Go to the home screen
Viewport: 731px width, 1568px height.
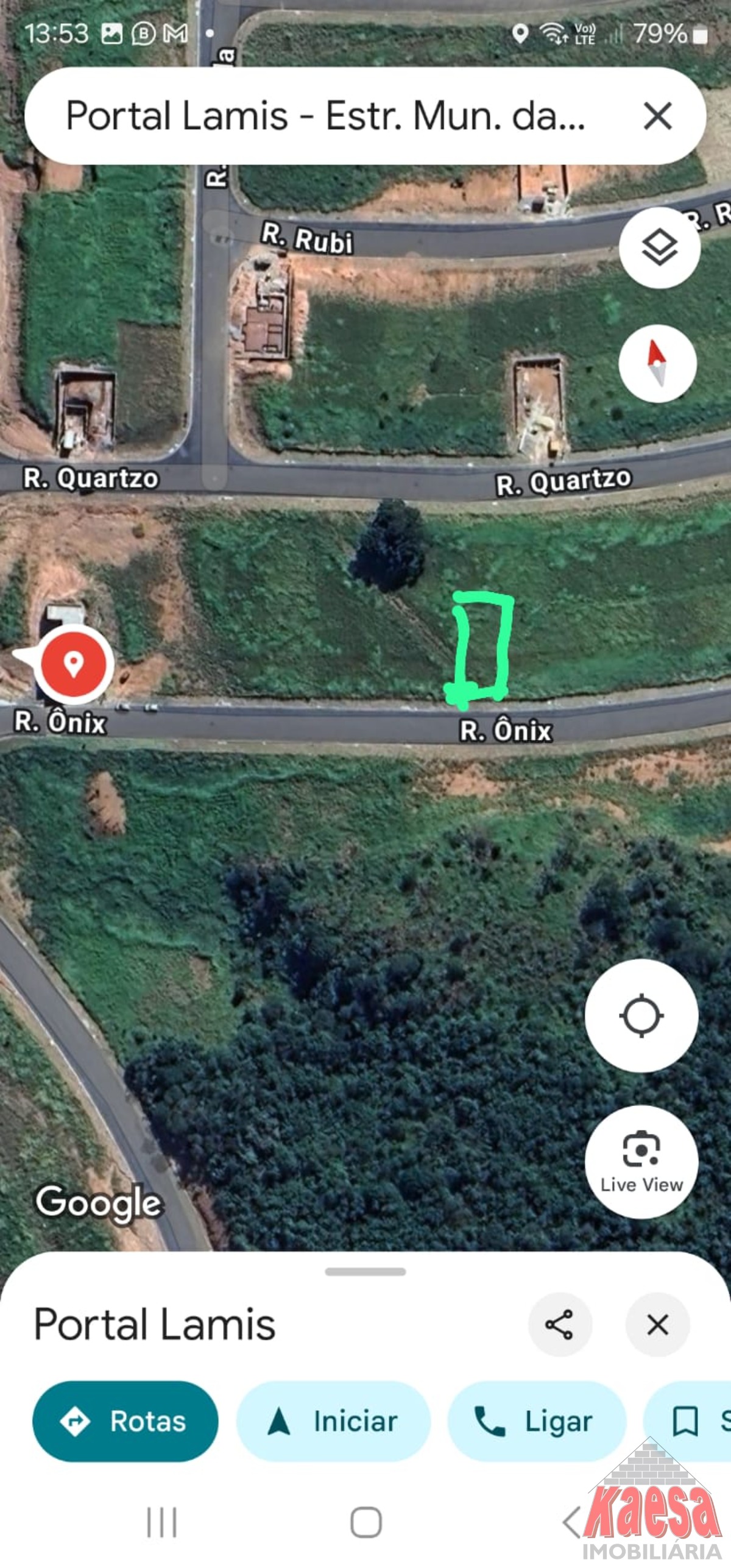point(366,1522)
